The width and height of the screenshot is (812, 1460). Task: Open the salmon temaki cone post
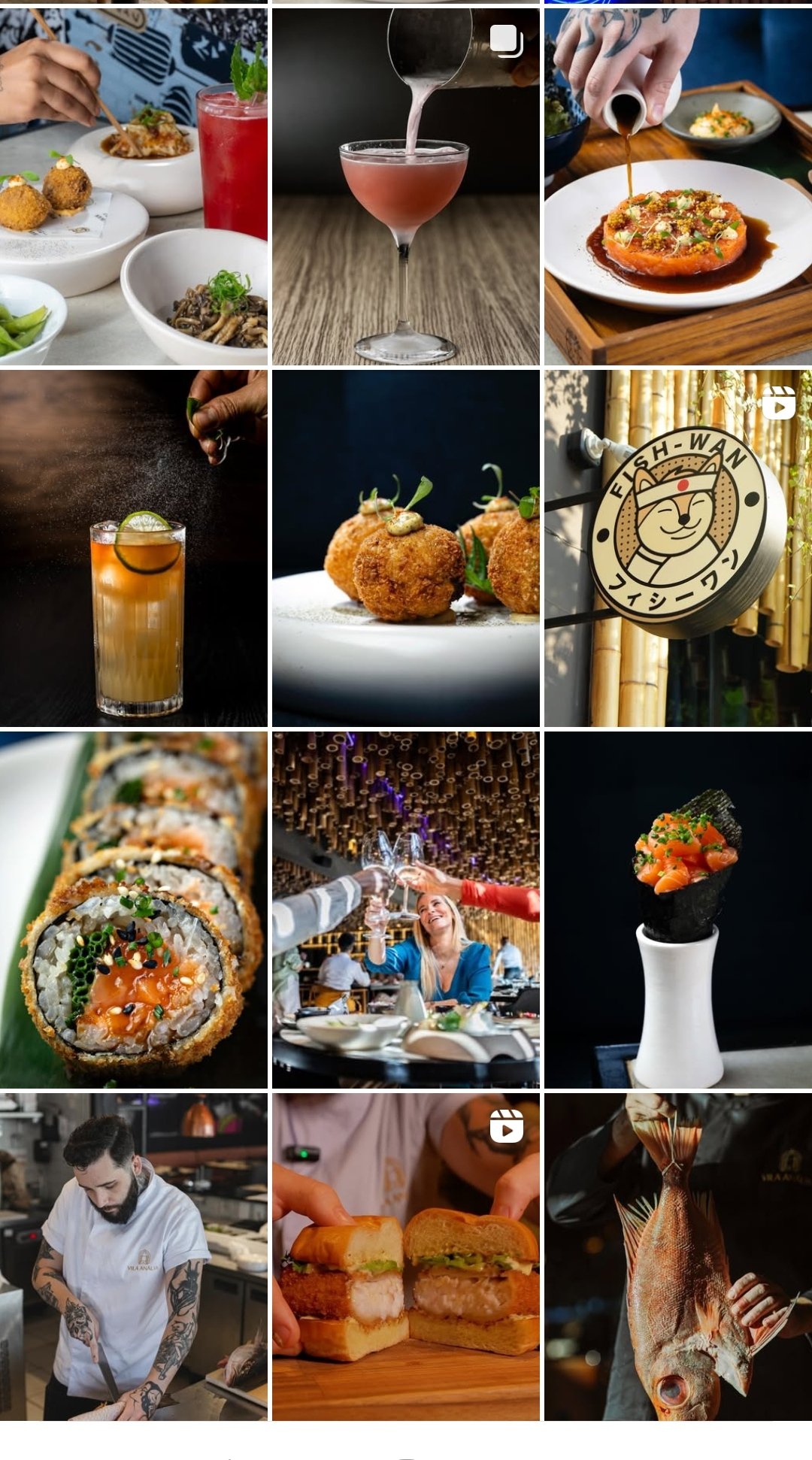[x=677, y=910]
